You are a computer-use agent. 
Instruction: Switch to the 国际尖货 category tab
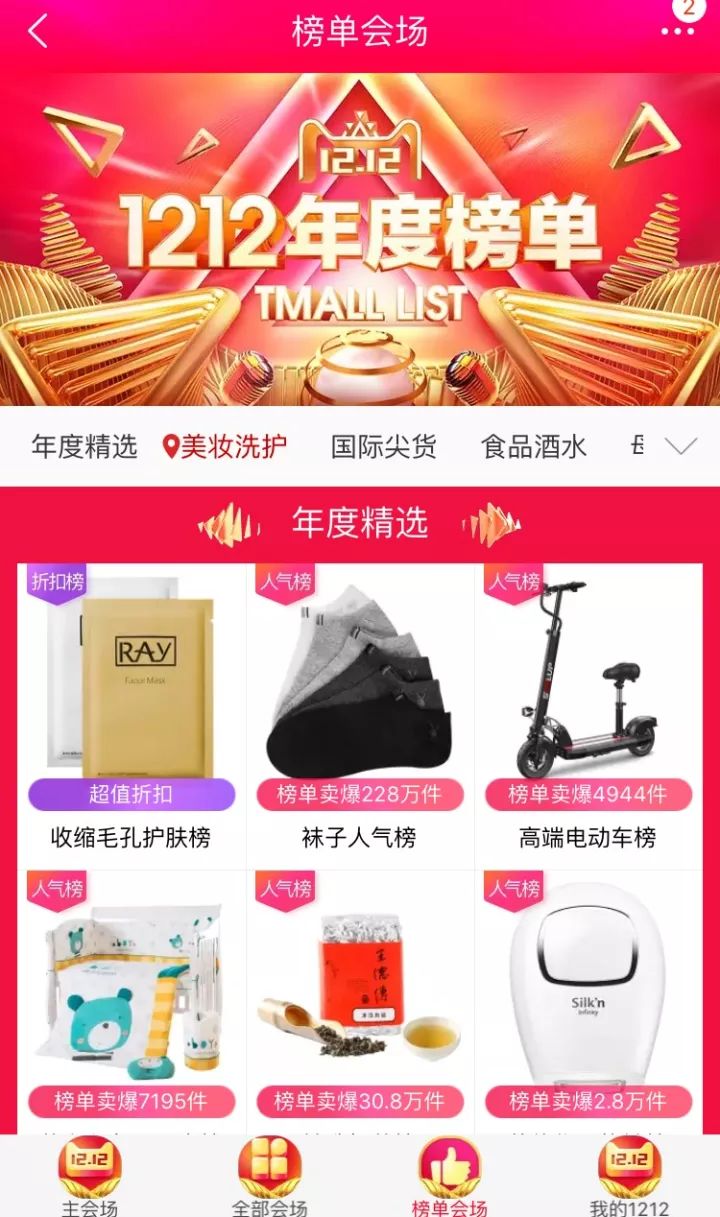(384, 446)
